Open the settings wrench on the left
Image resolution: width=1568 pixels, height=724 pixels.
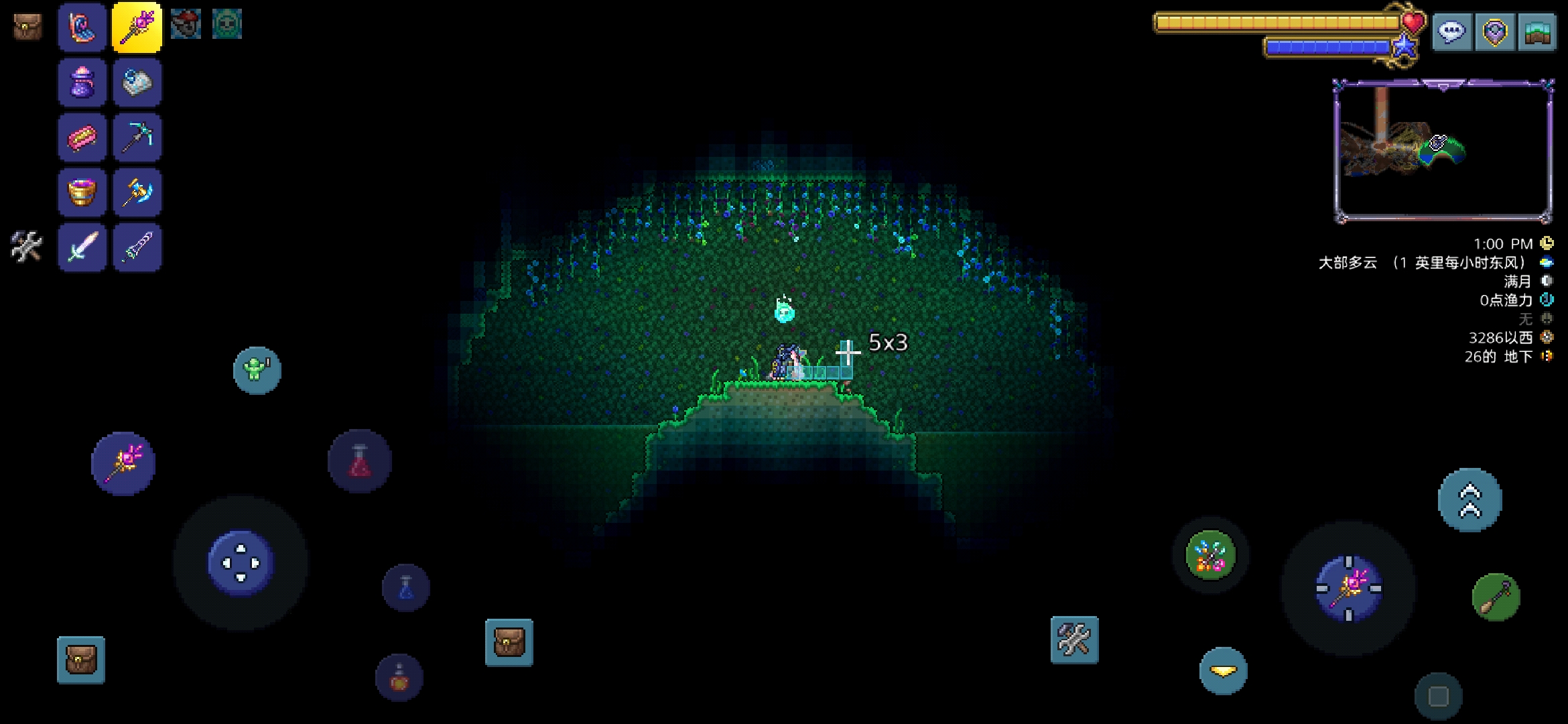(x=27, y=247)
